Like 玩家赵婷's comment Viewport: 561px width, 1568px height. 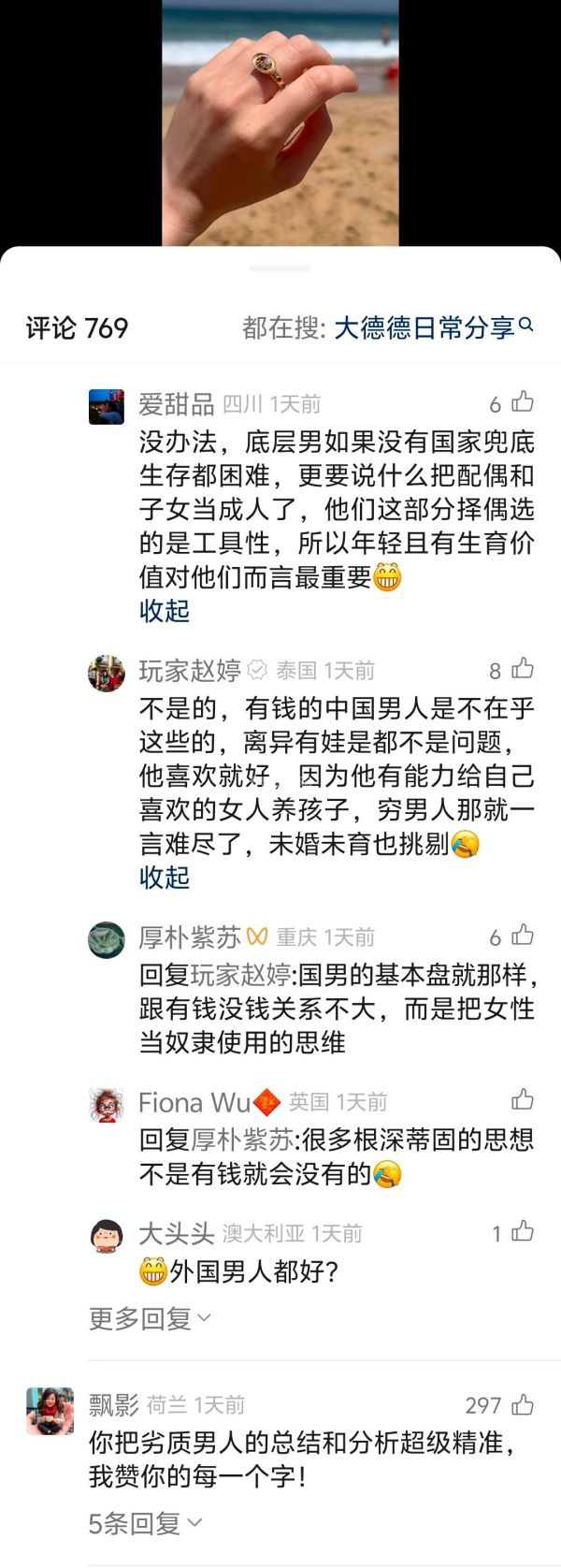(523, 669)
